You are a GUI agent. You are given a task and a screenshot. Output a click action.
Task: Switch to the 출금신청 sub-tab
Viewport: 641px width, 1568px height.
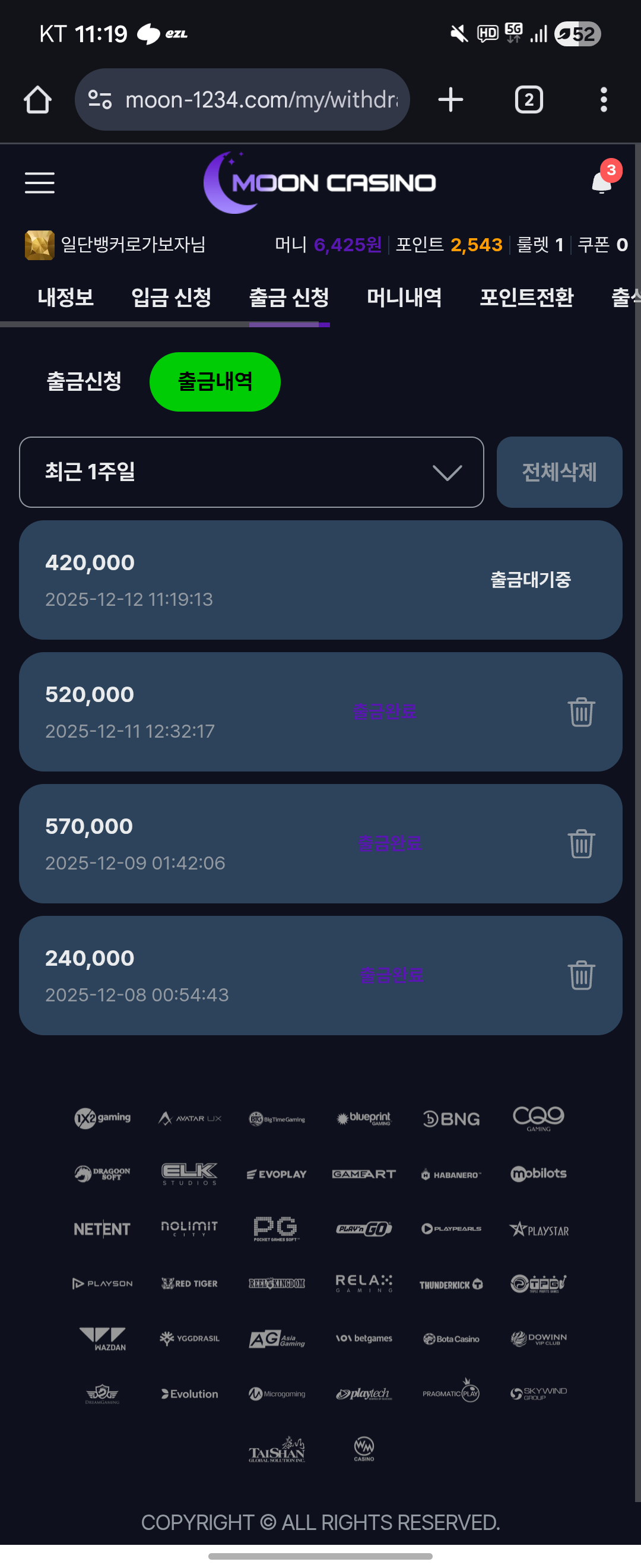click(x=84, y=382)
